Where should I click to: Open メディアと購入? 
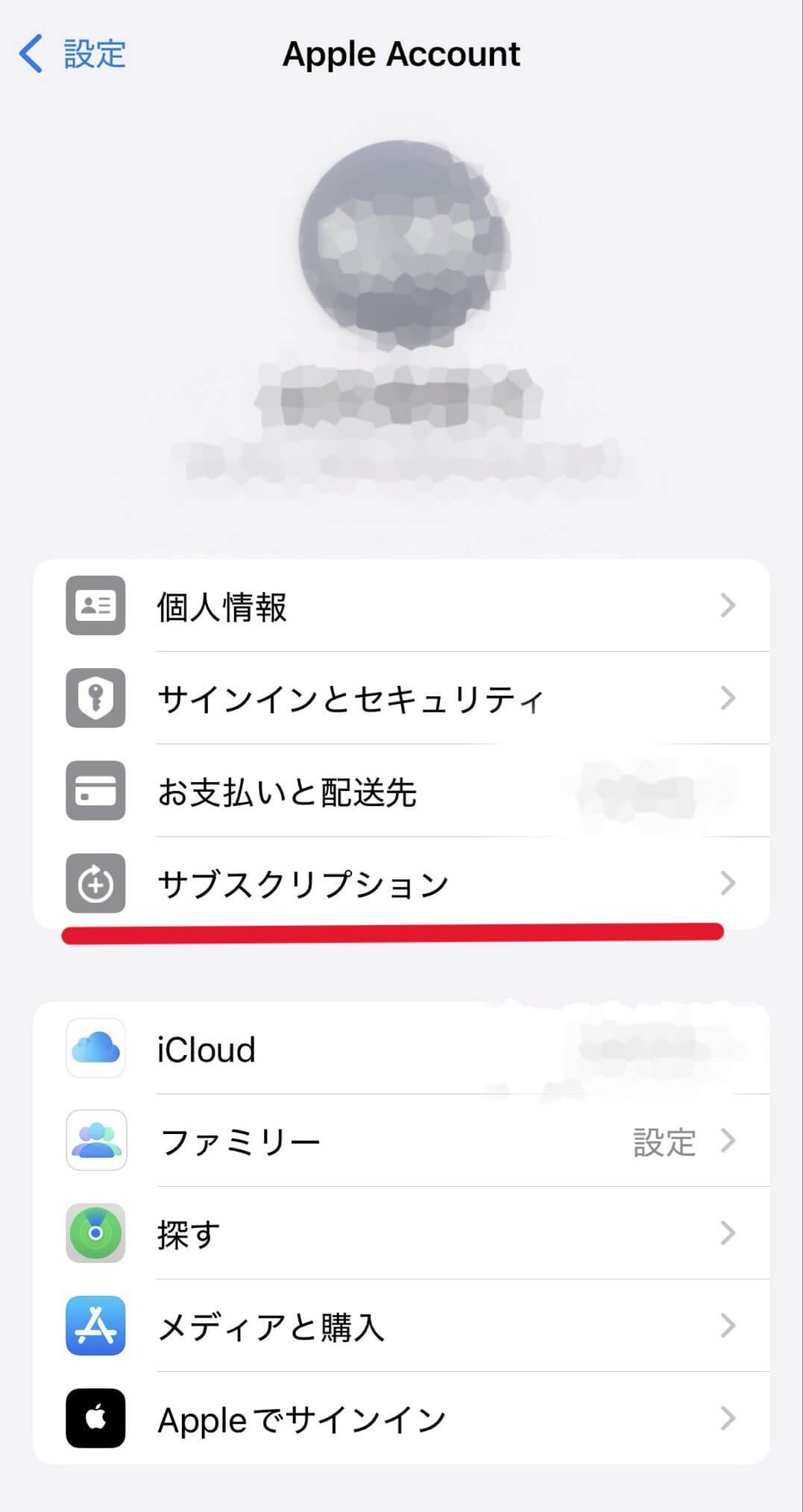click(x=401, y=1326)
